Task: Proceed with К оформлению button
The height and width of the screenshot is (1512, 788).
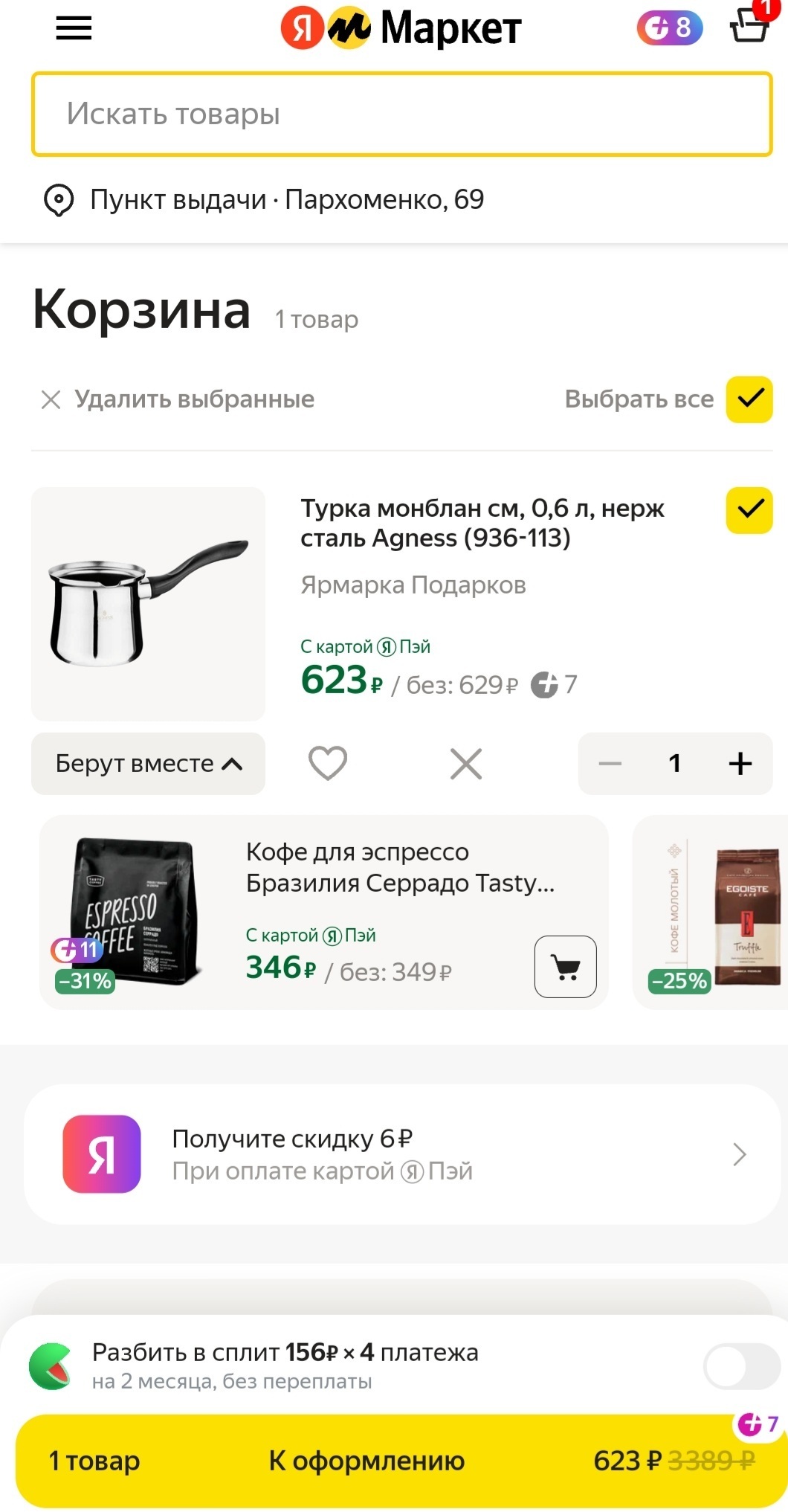Action: click(366, 1461)
